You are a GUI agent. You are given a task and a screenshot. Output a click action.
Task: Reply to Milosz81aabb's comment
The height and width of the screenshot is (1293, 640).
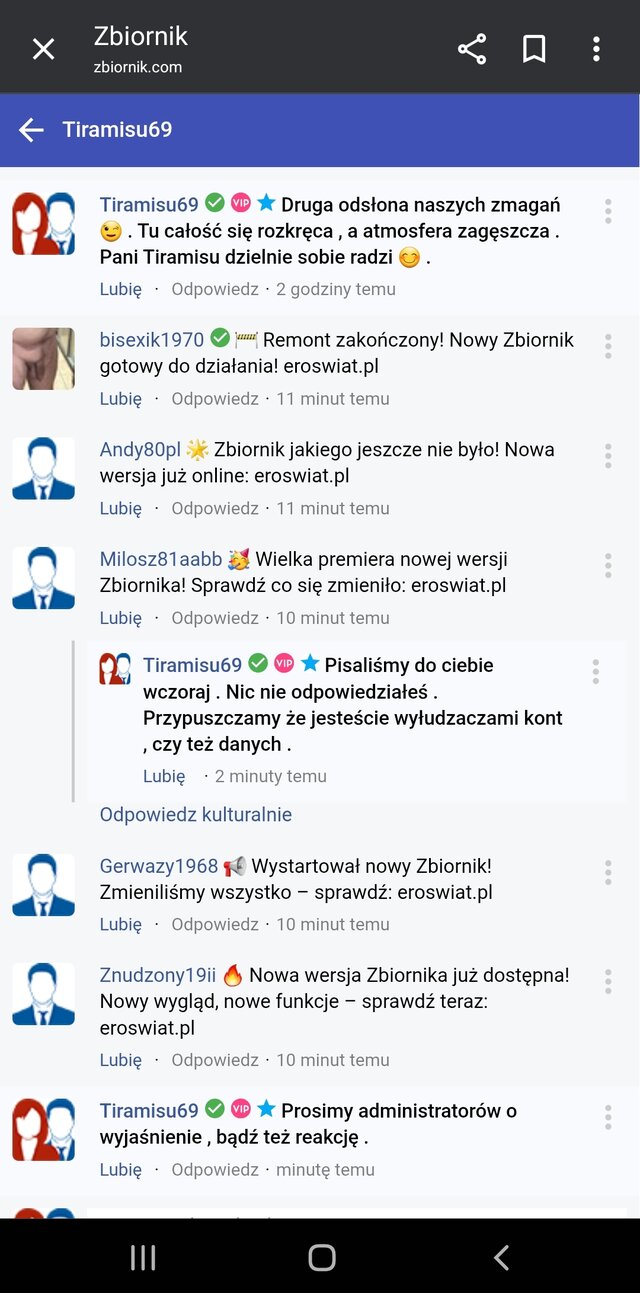tap(214, 618)
